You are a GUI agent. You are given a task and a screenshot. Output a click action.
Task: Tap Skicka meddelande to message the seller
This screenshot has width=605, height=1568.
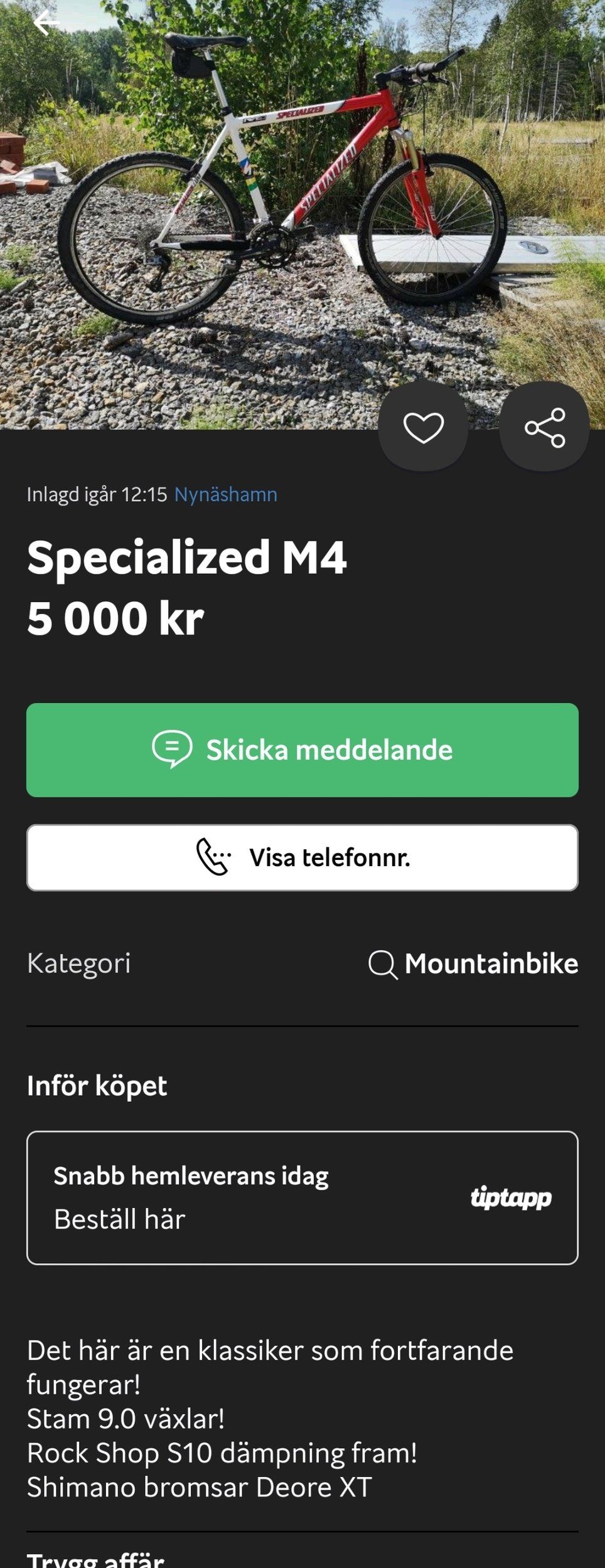coord(302,750)
